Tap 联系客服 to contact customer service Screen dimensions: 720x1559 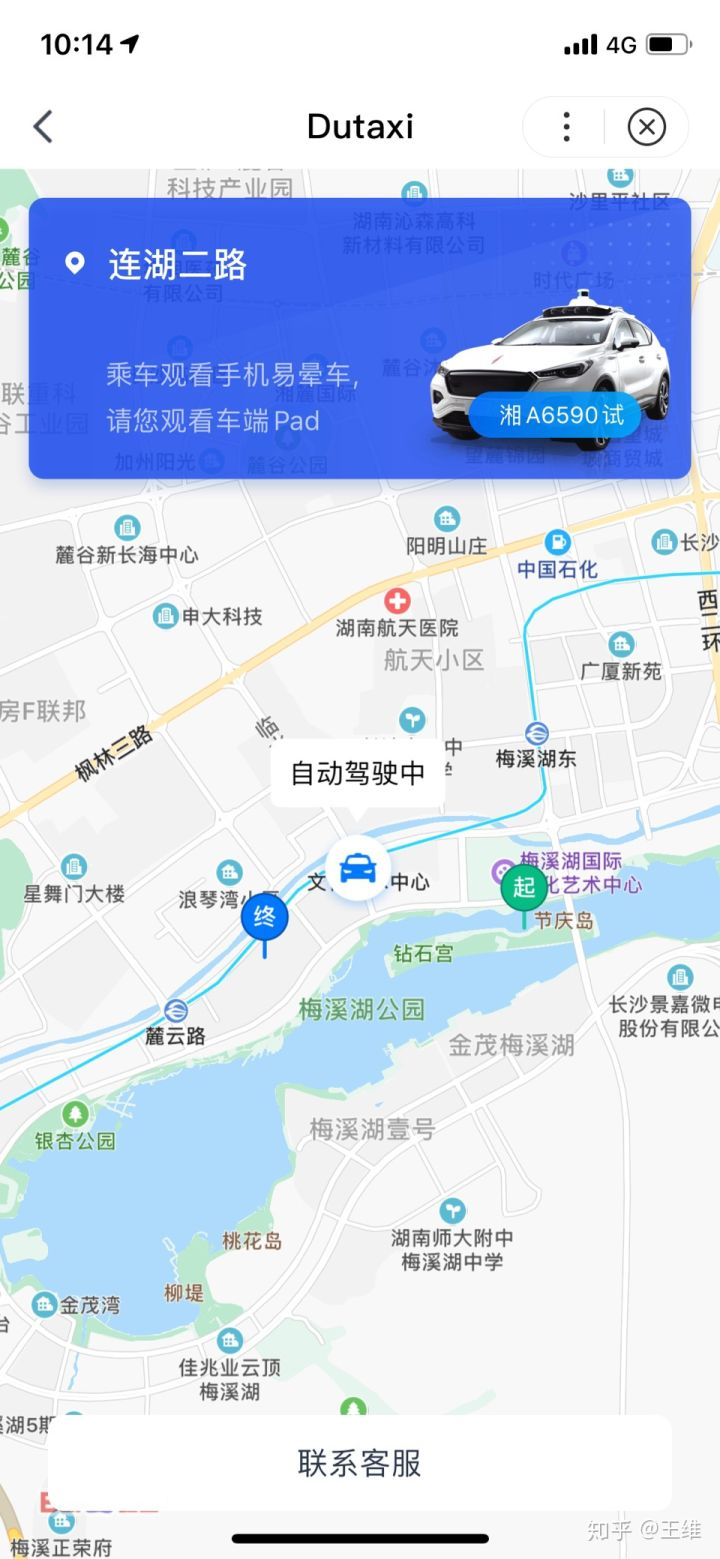359,1462
